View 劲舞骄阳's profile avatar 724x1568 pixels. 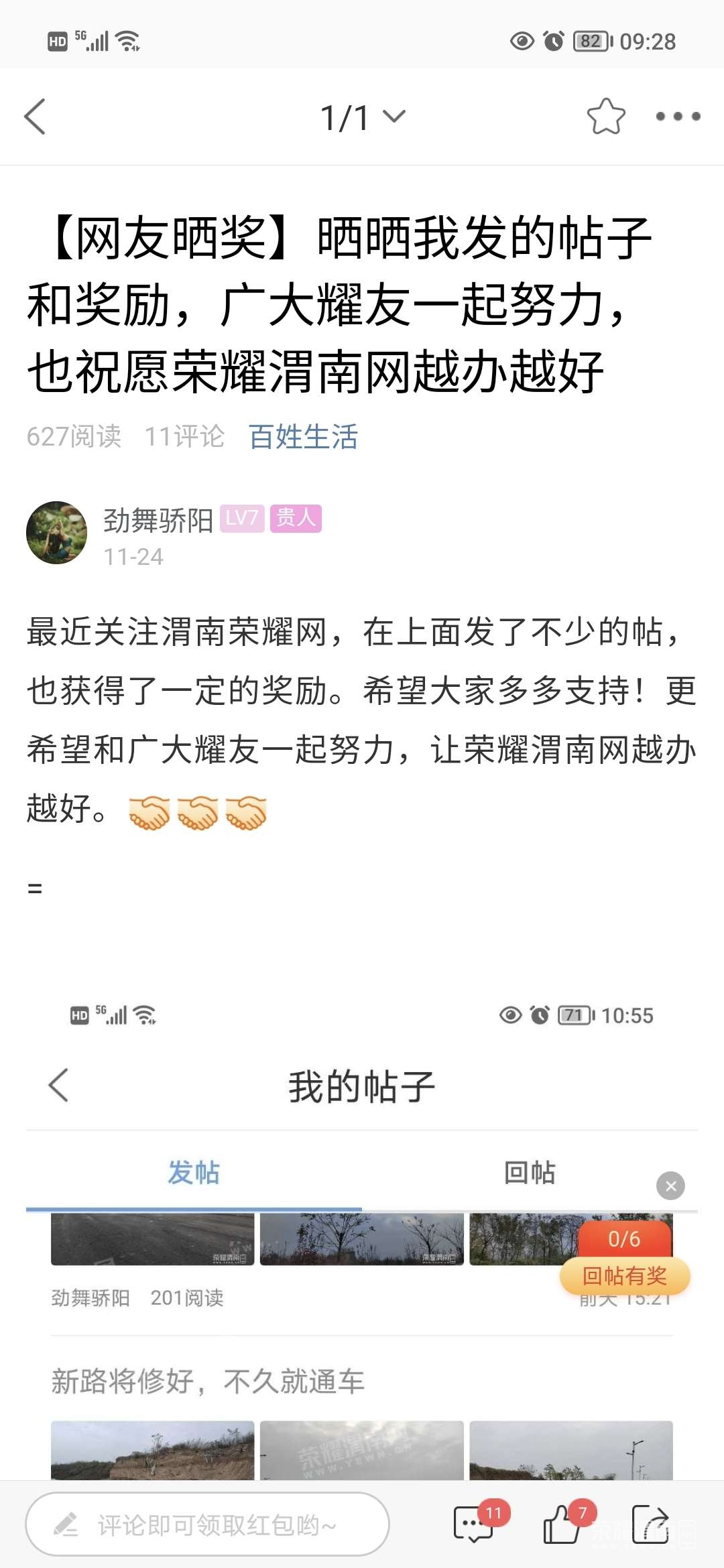(57, 533)
